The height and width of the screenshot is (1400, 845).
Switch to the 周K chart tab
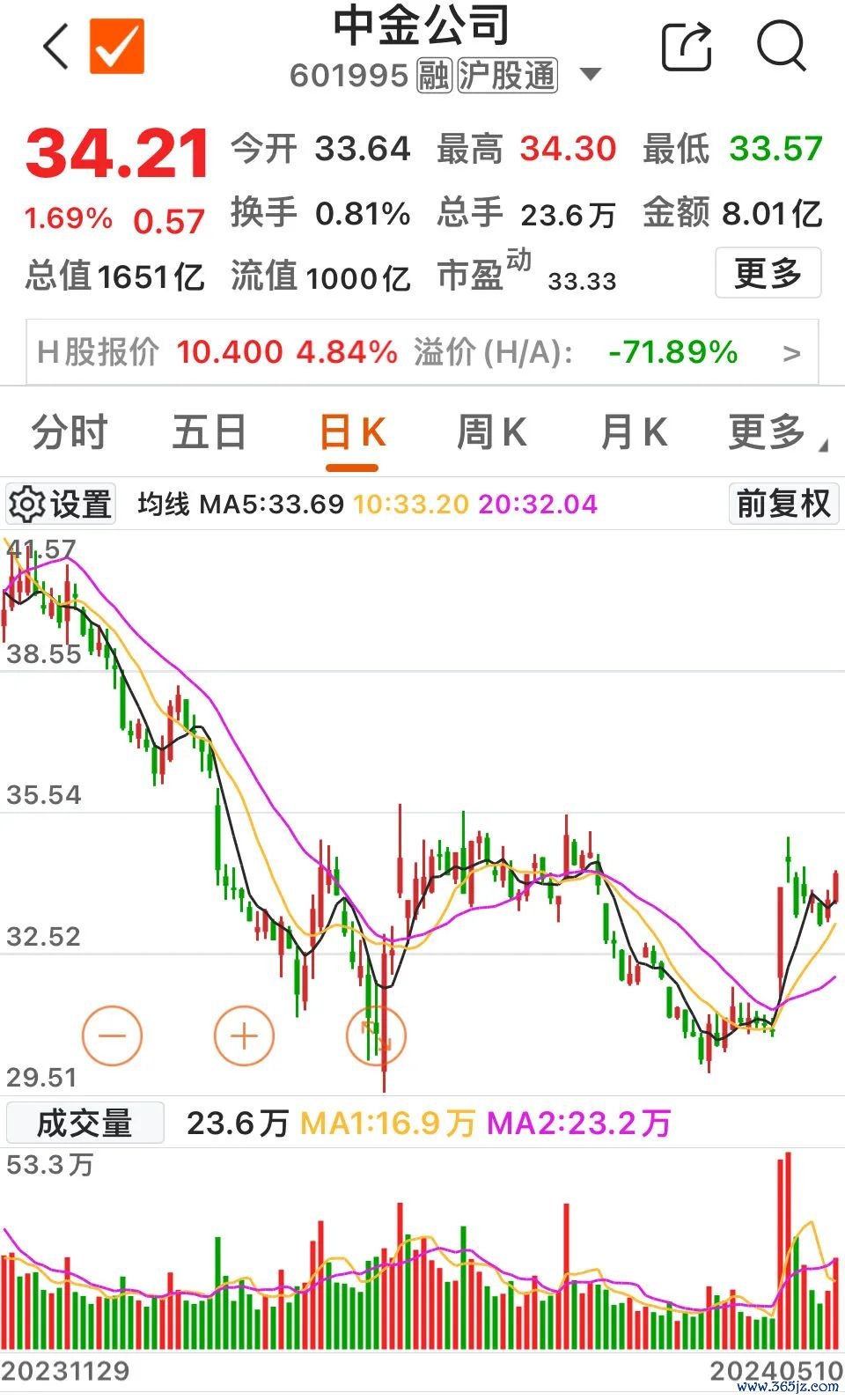tap(491, 433)
